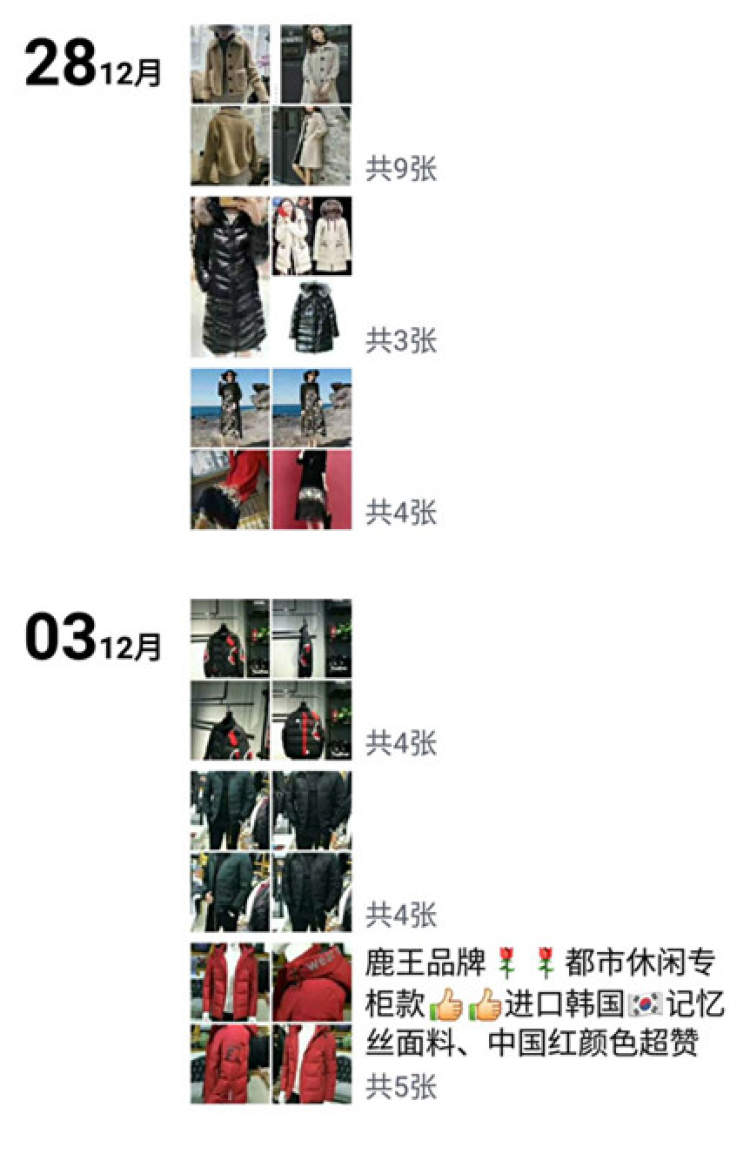Screen dimensions: 750x1154
Task: Open the 28 December post with 9 coat photos
Action: (x=271, y=105)
